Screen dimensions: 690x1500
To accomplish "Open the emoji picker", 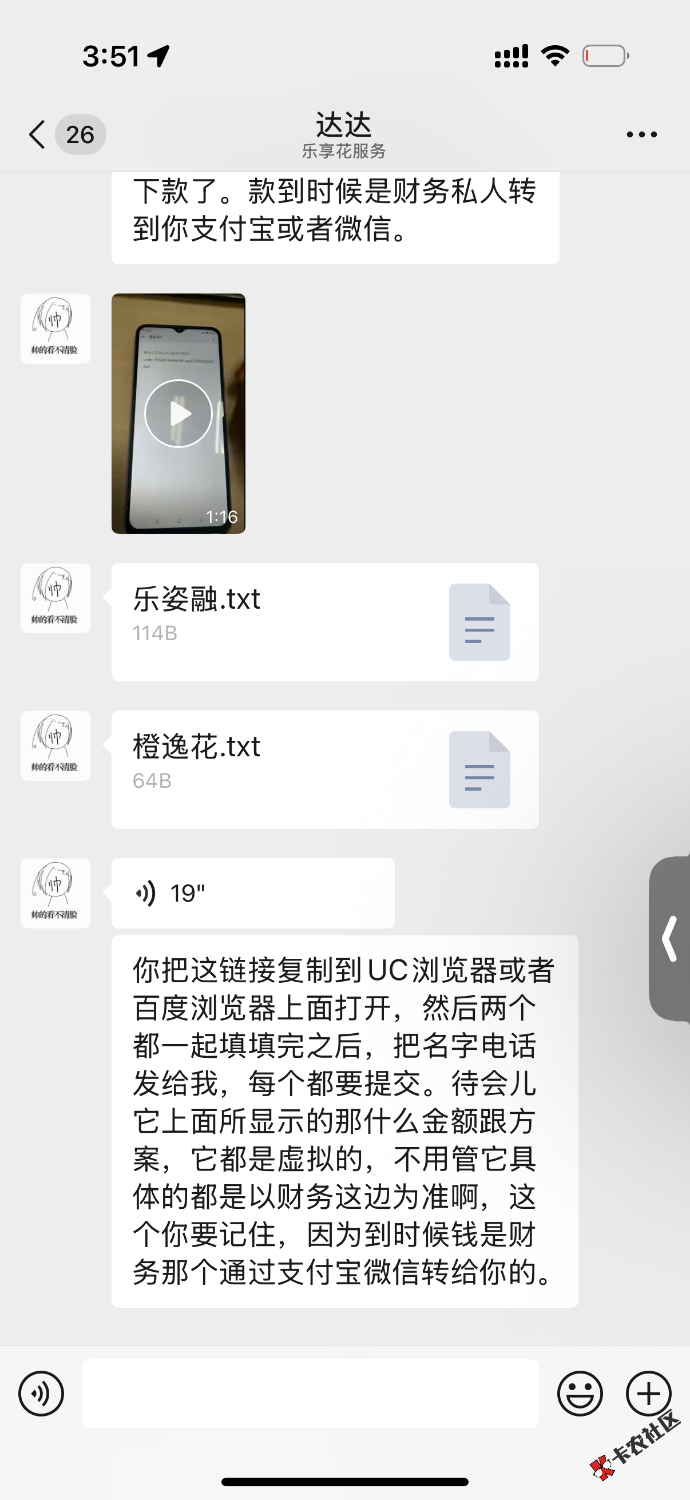I will pyautogui.click(x=580, y=1393).
